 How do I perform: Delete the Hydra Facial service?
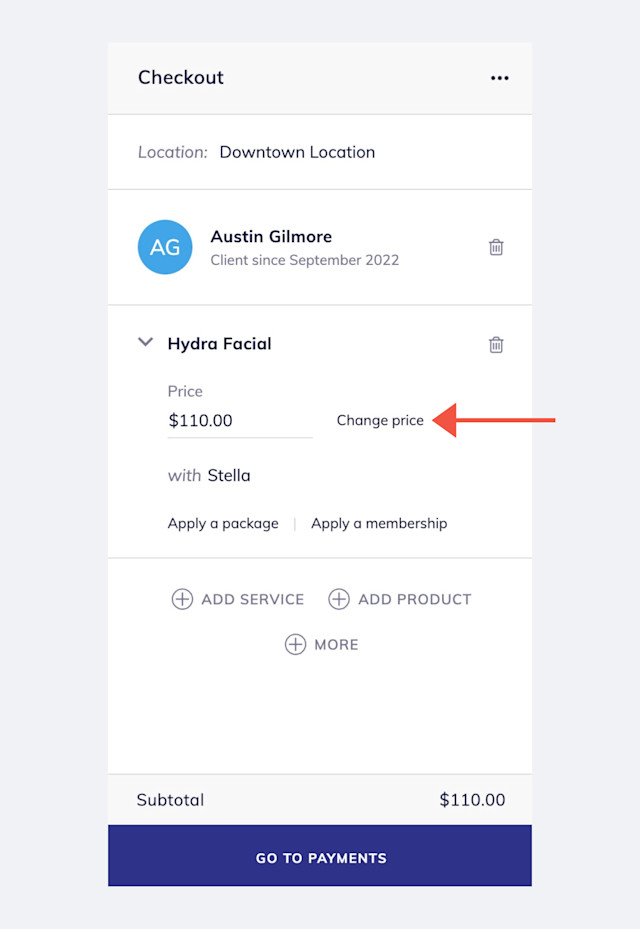[x=496, y=344]
